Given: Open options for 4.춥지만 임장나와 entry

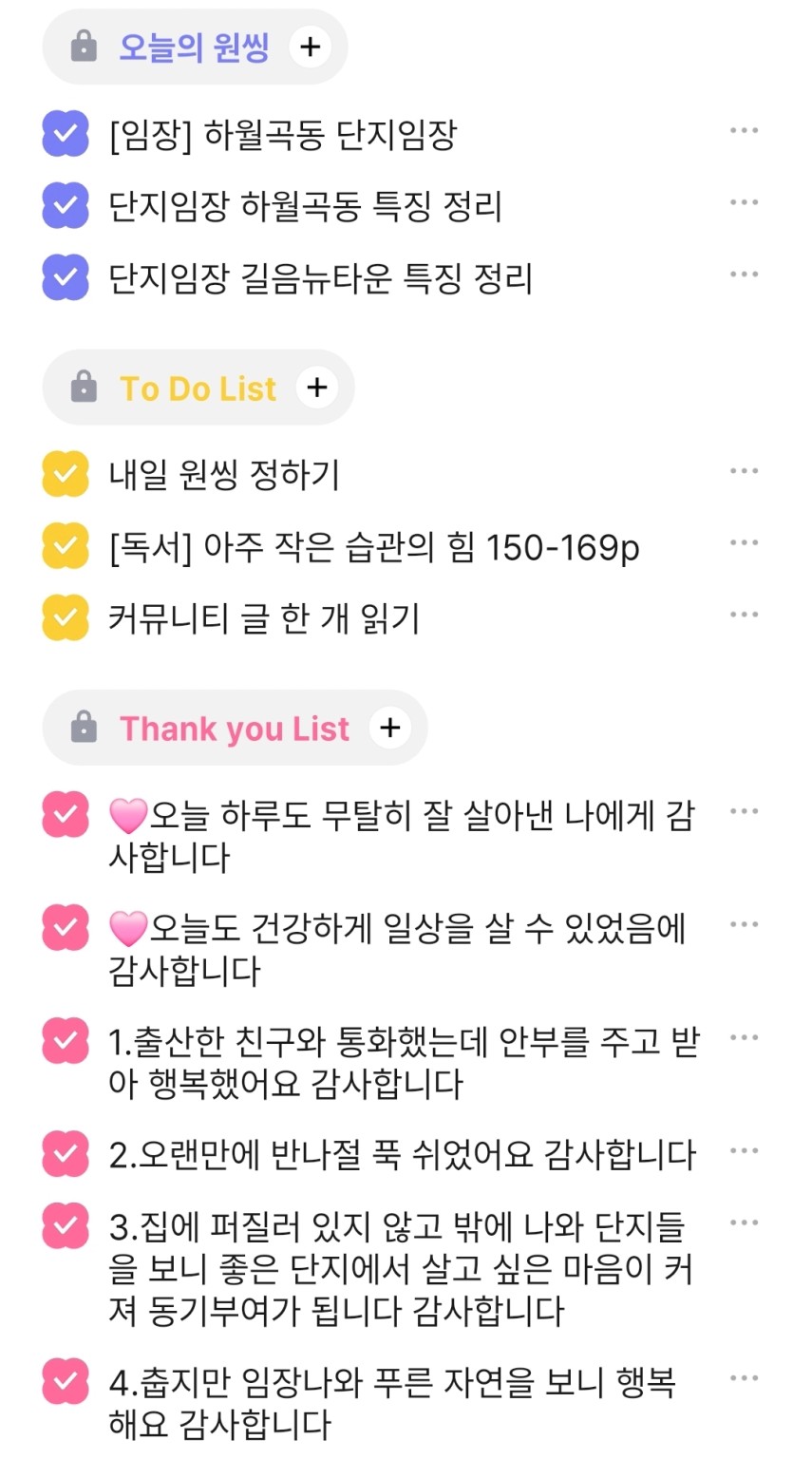Looking at the screenshot, I should click(x=744, y=1378).
